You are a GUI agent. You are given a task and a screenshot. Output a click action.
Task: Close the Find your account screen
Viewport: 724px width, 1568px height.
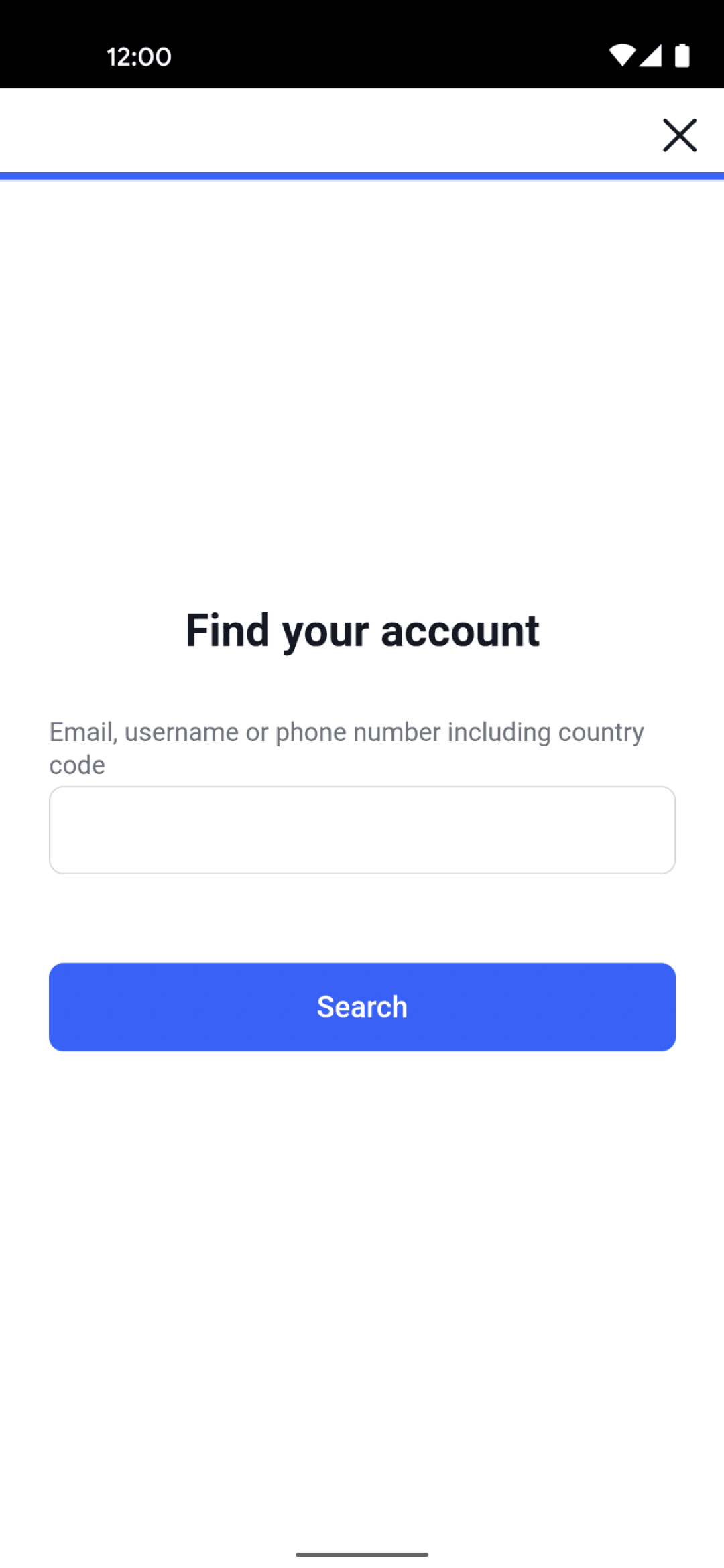click(679, 135)
